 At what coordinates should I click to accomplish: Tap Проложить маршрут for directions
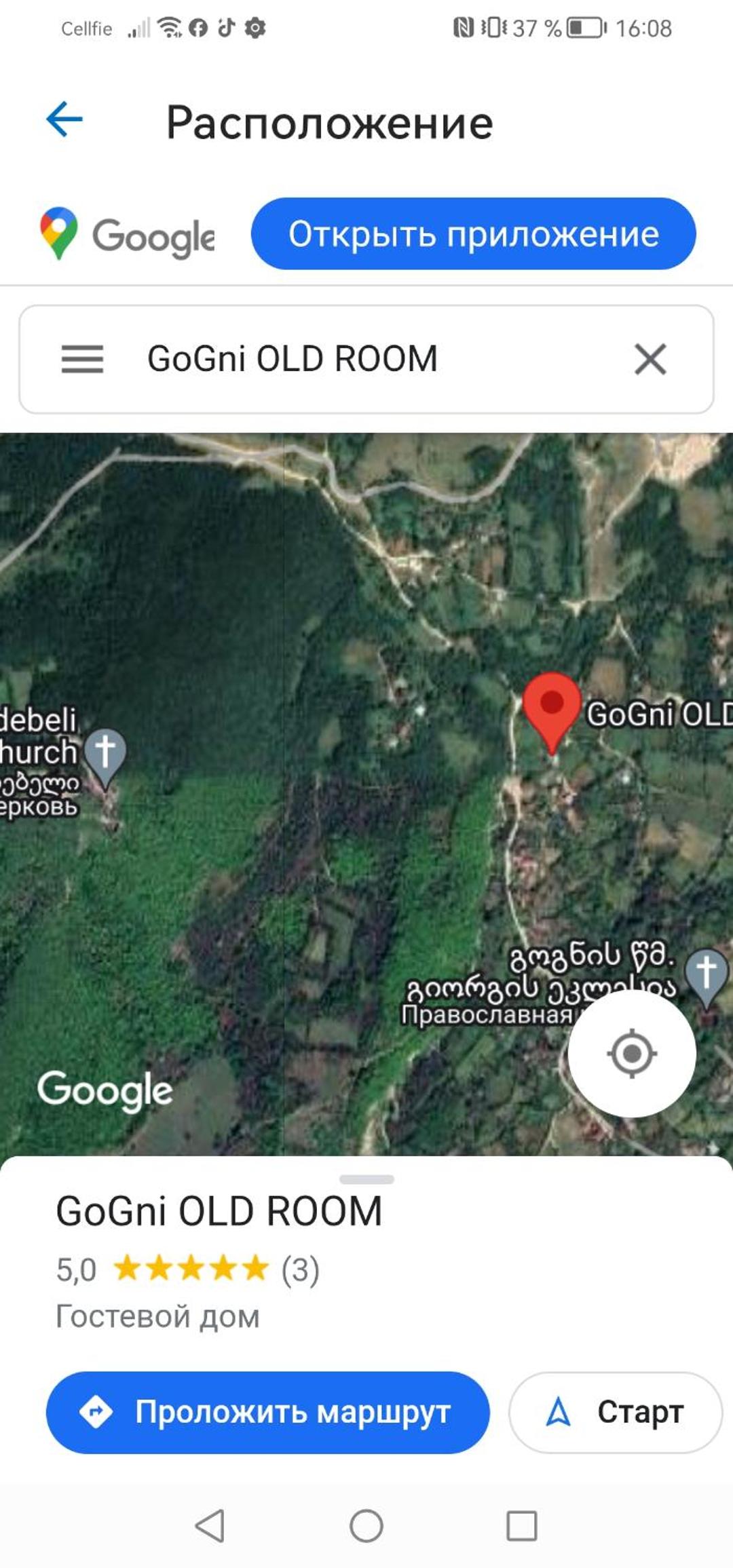click(267, 1413)
